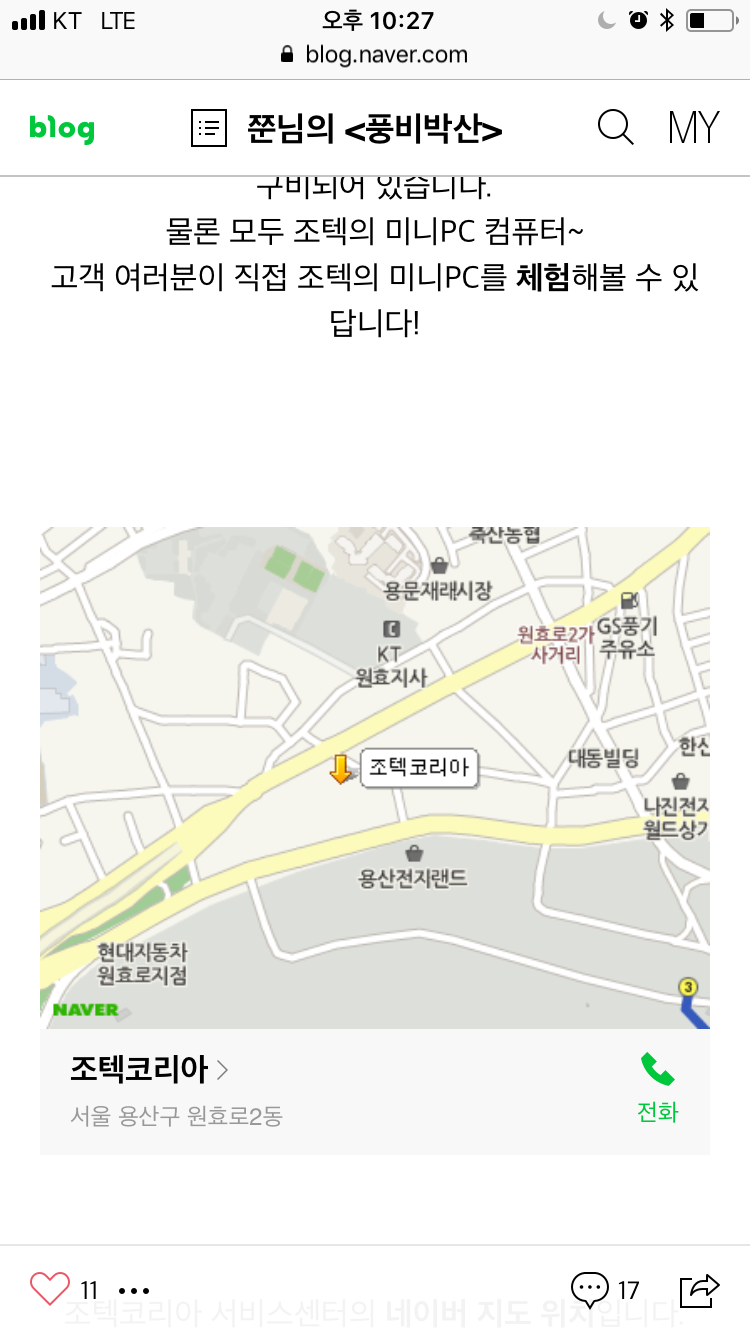Viewport: 750px width, 1334px height.
Task: Open the three-dot more options
Action: (x=134, y=1290)
